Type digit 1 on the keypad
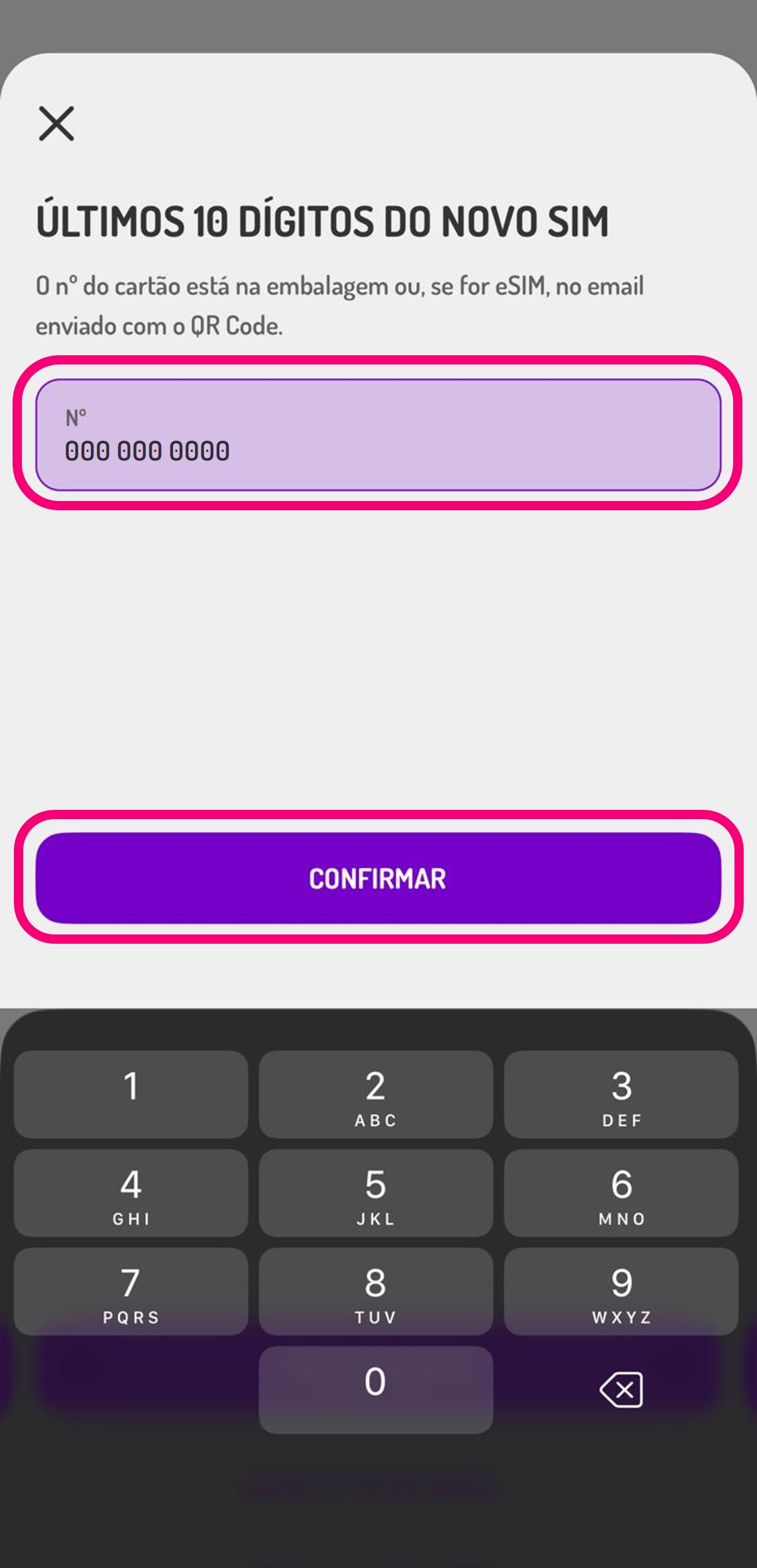The height and width of the screenshot is (1568, 757). click(131, 1094)
